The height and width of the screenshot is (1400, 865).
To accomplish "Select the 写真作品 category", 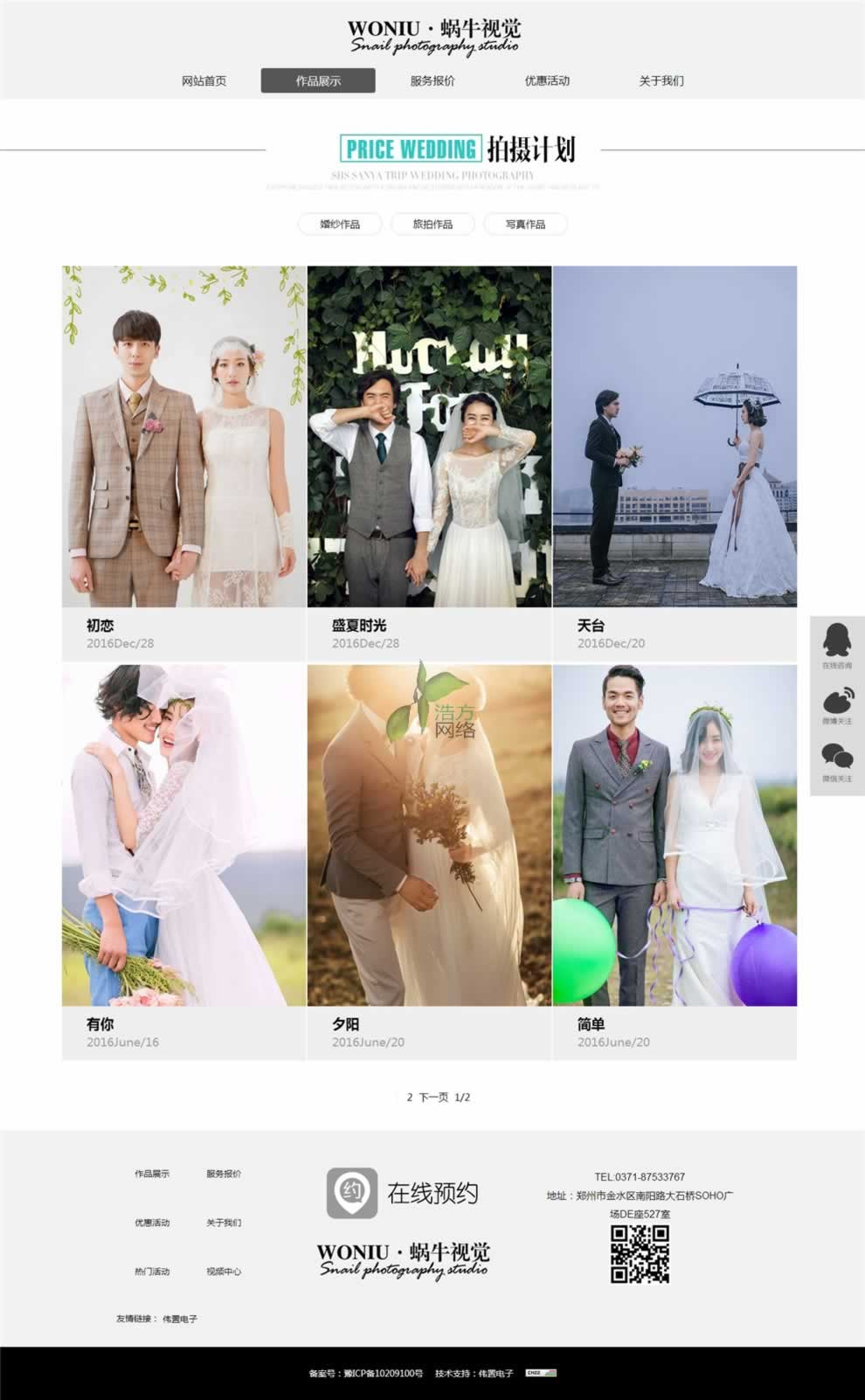I will coord(525,225).
